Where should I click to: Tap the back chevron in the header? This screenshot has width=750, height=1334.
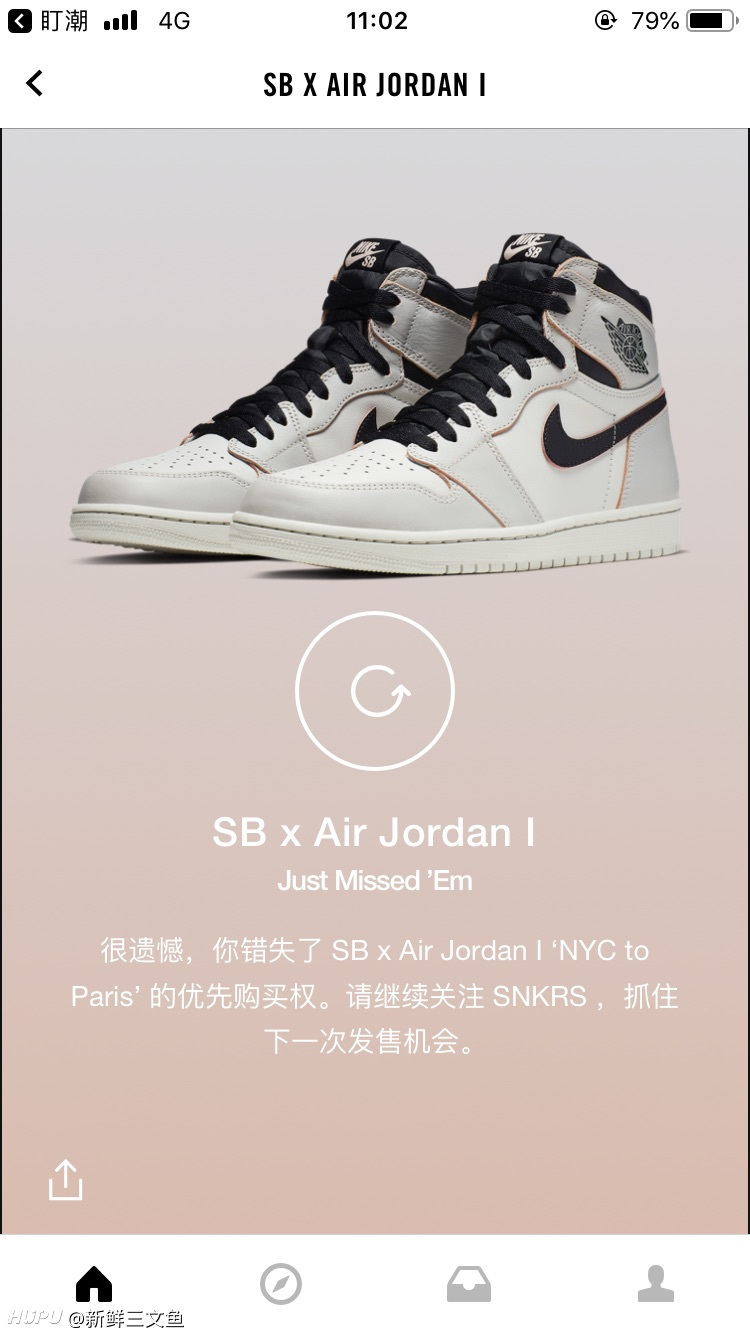[x=34, y=84]
